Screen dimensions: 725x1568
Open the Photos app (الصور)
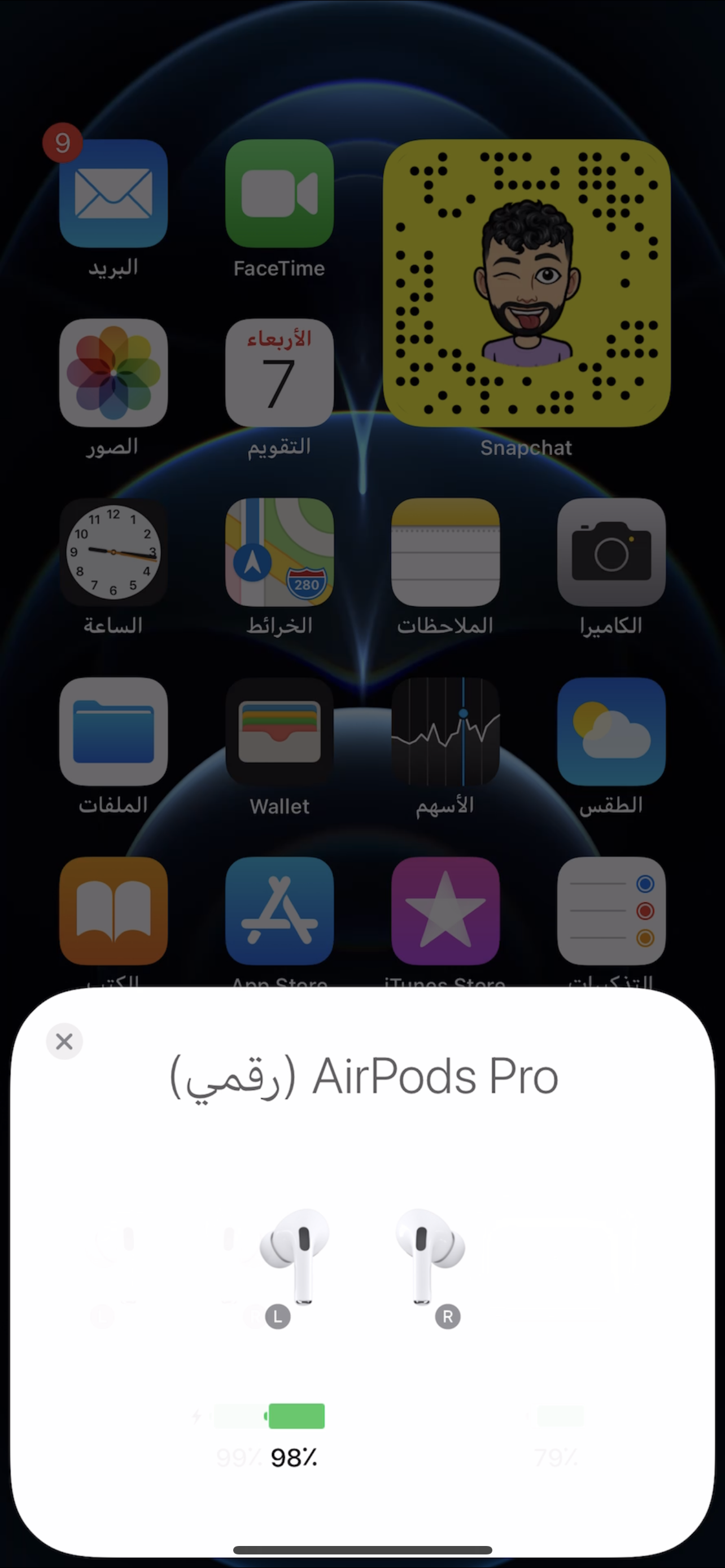point(113,373)
